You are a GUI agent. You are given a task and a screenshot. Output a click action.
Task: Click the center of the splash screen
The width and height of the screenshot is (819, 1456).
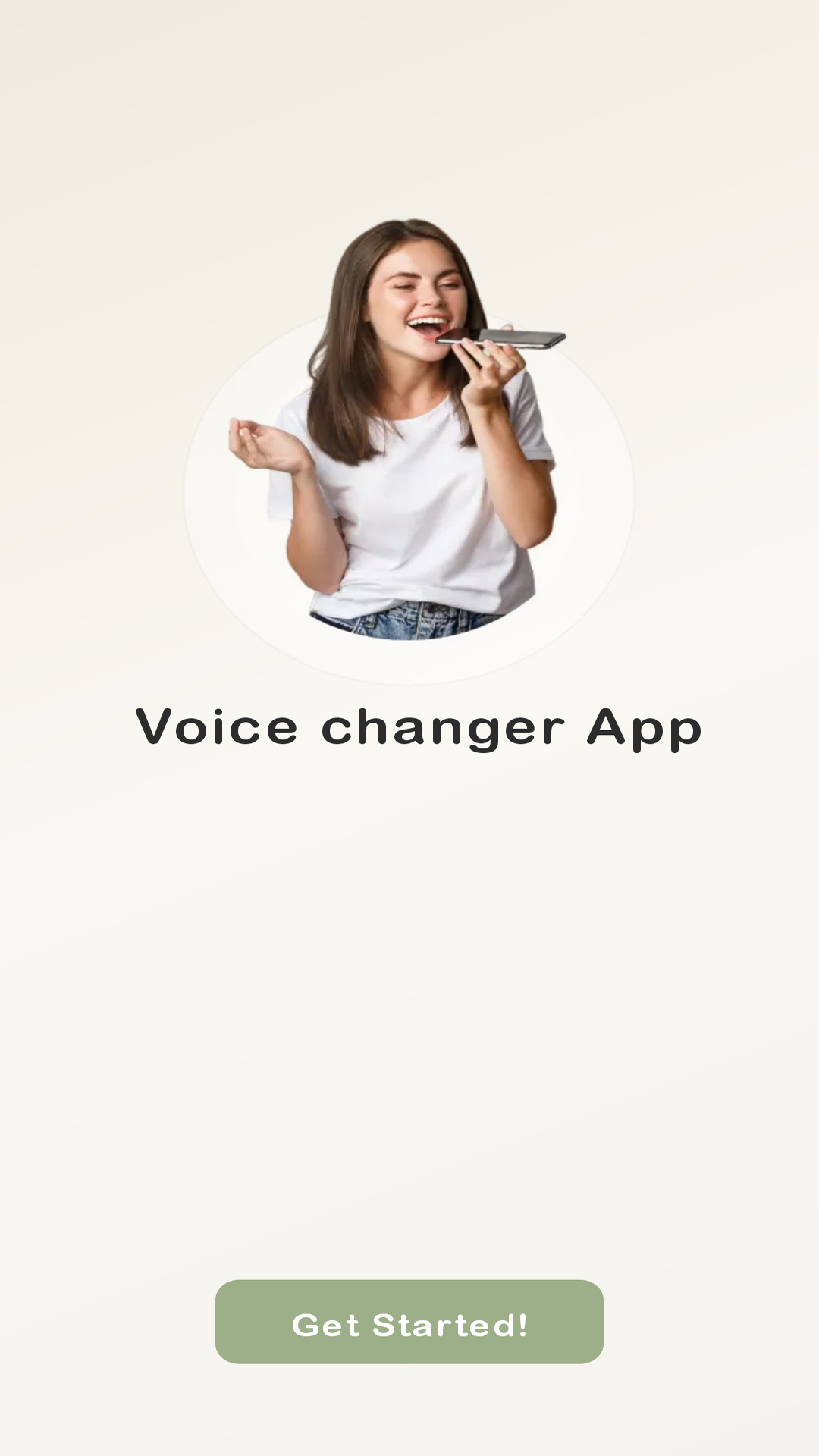[409, 728]
